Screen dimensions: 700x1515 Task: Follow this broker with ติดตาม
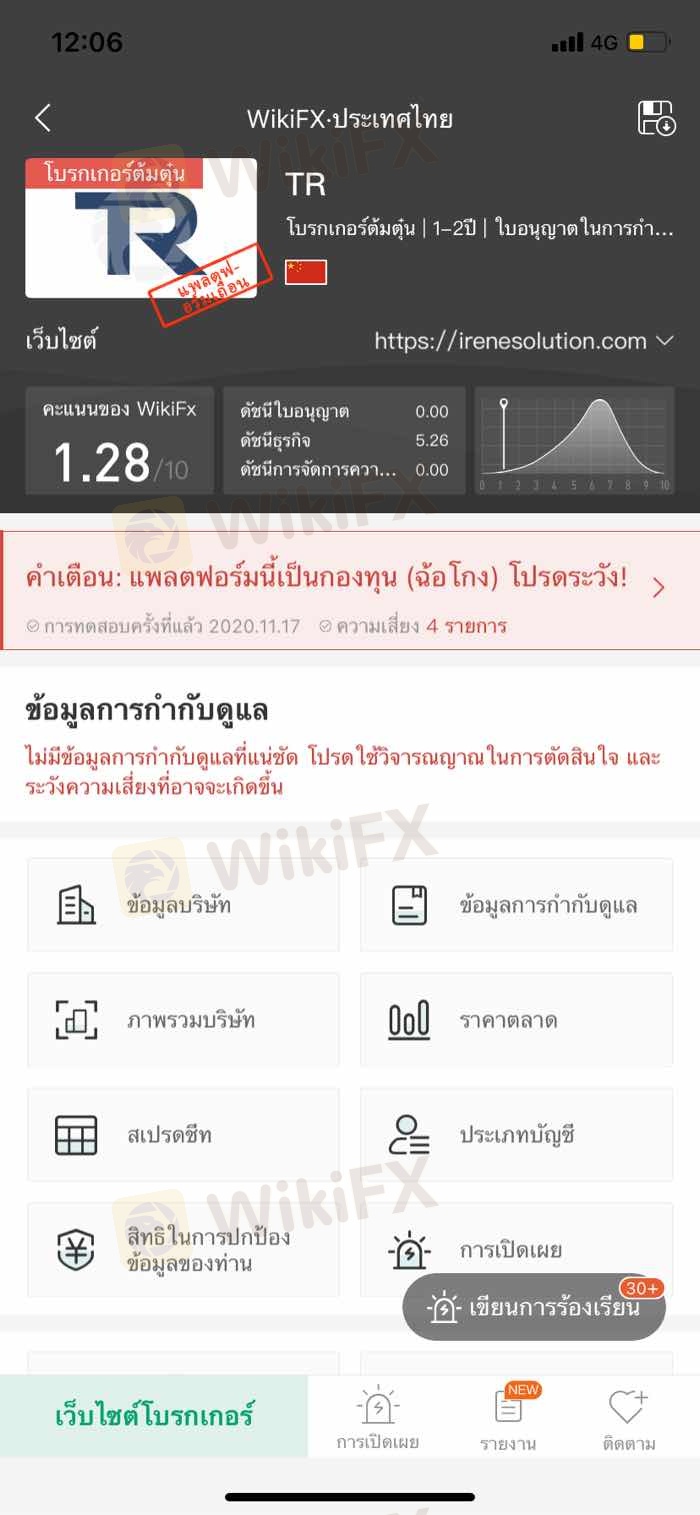pos(628,1420)
